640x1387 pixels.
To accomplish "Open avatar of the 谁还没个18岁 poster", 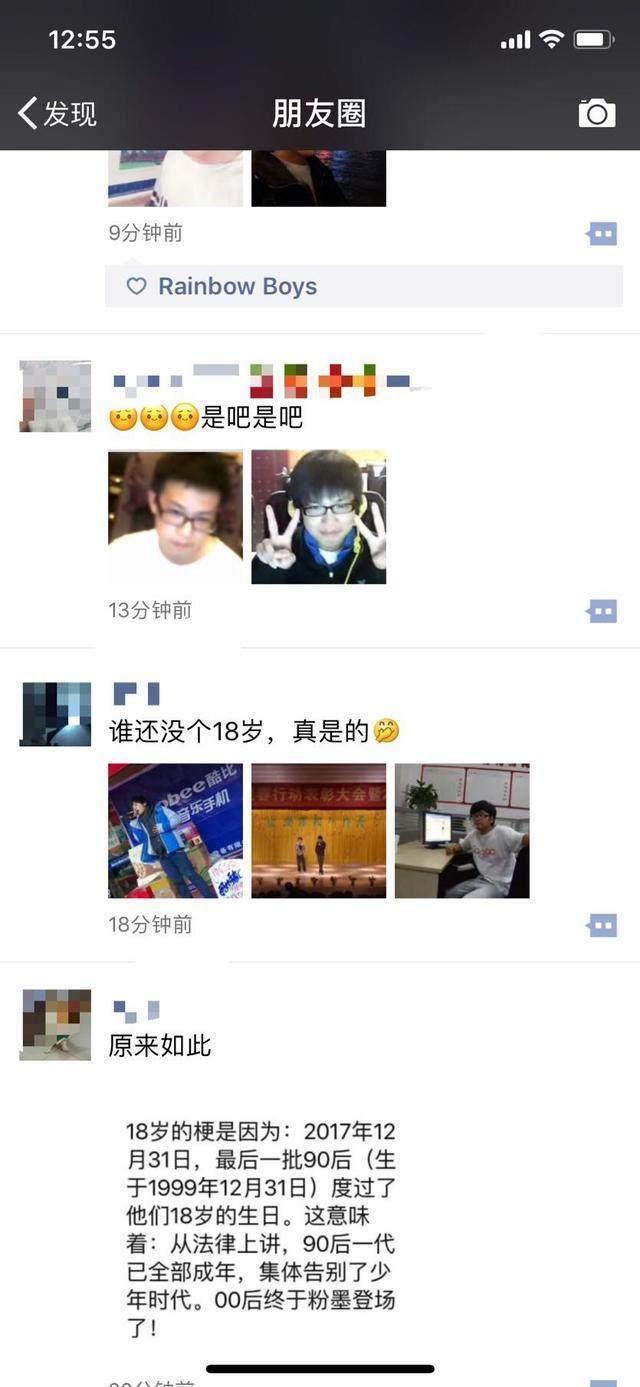I will 55,714.
